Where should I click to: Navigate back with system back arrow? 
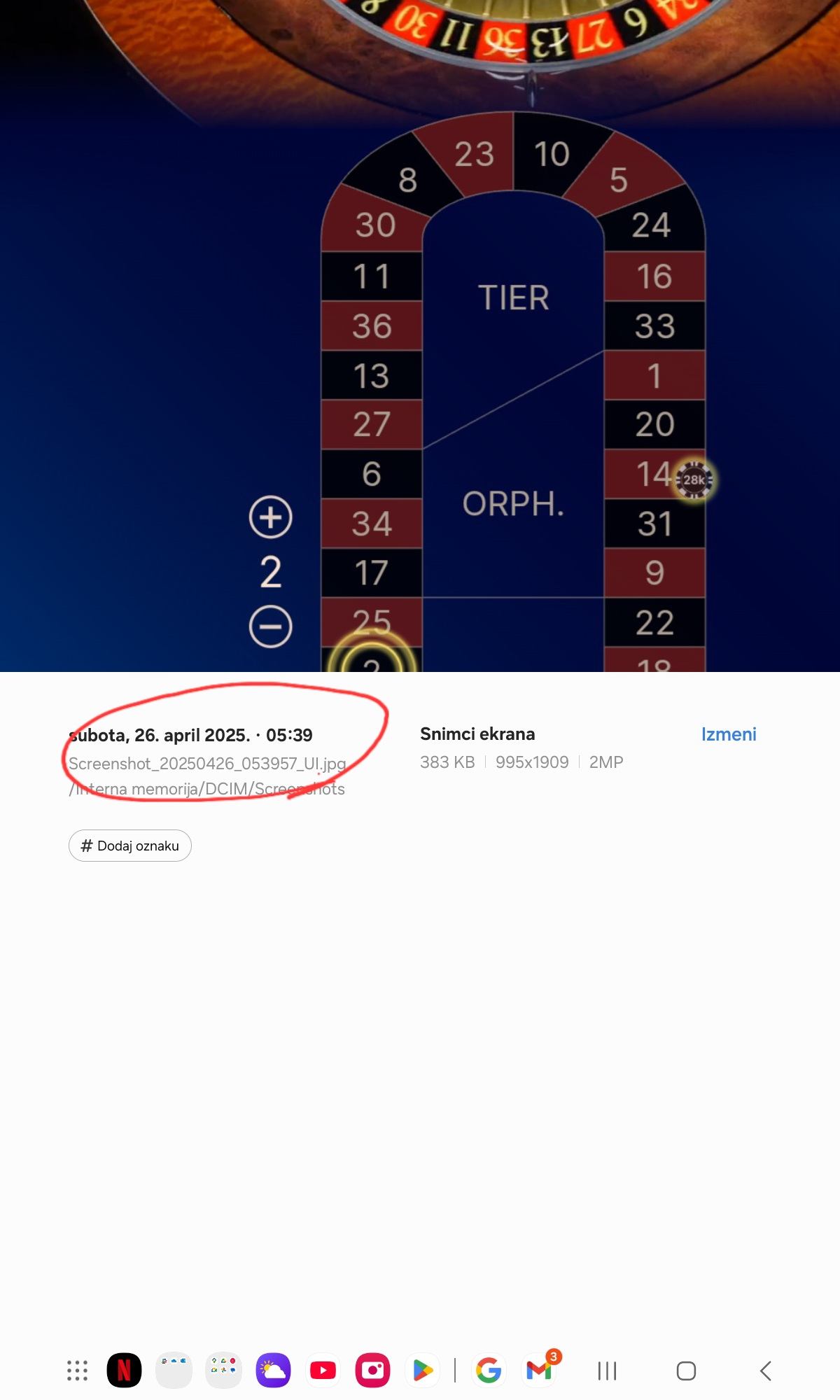click(766, 1371)
